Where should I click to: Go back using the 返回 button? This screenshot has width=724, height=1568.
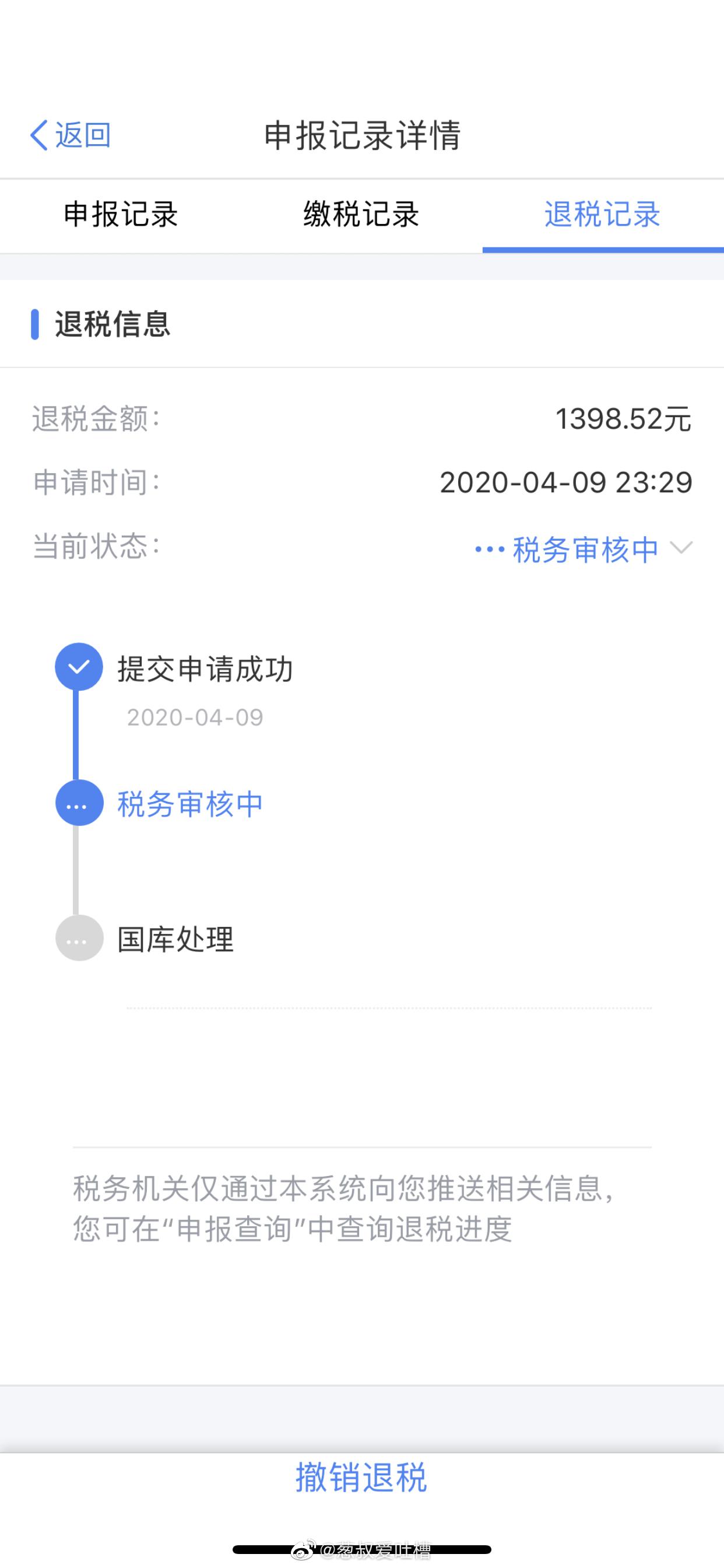point(70,135)
